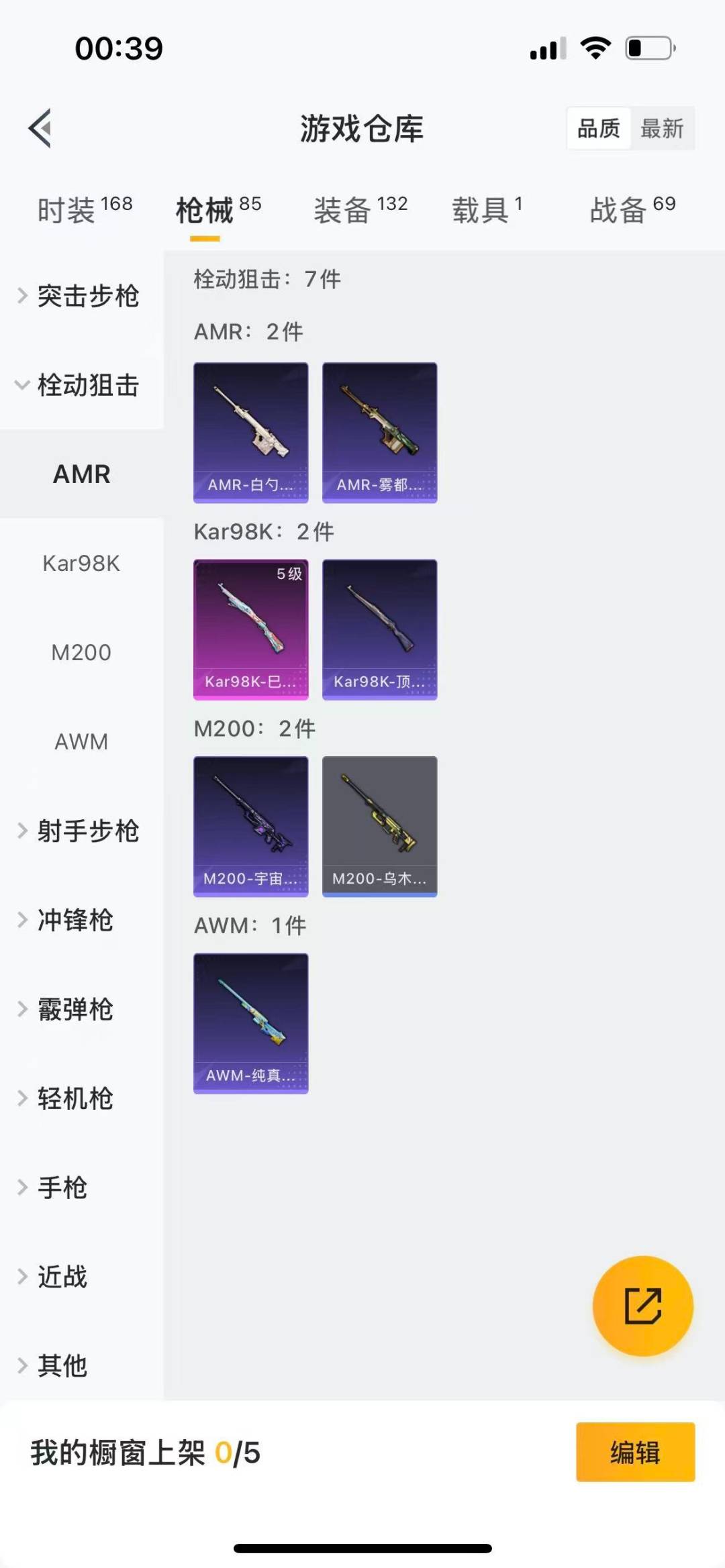Open the AWM-纯真 skin card
Viewport: 725px width, 1568px height.
click(x=251, y=1023)
